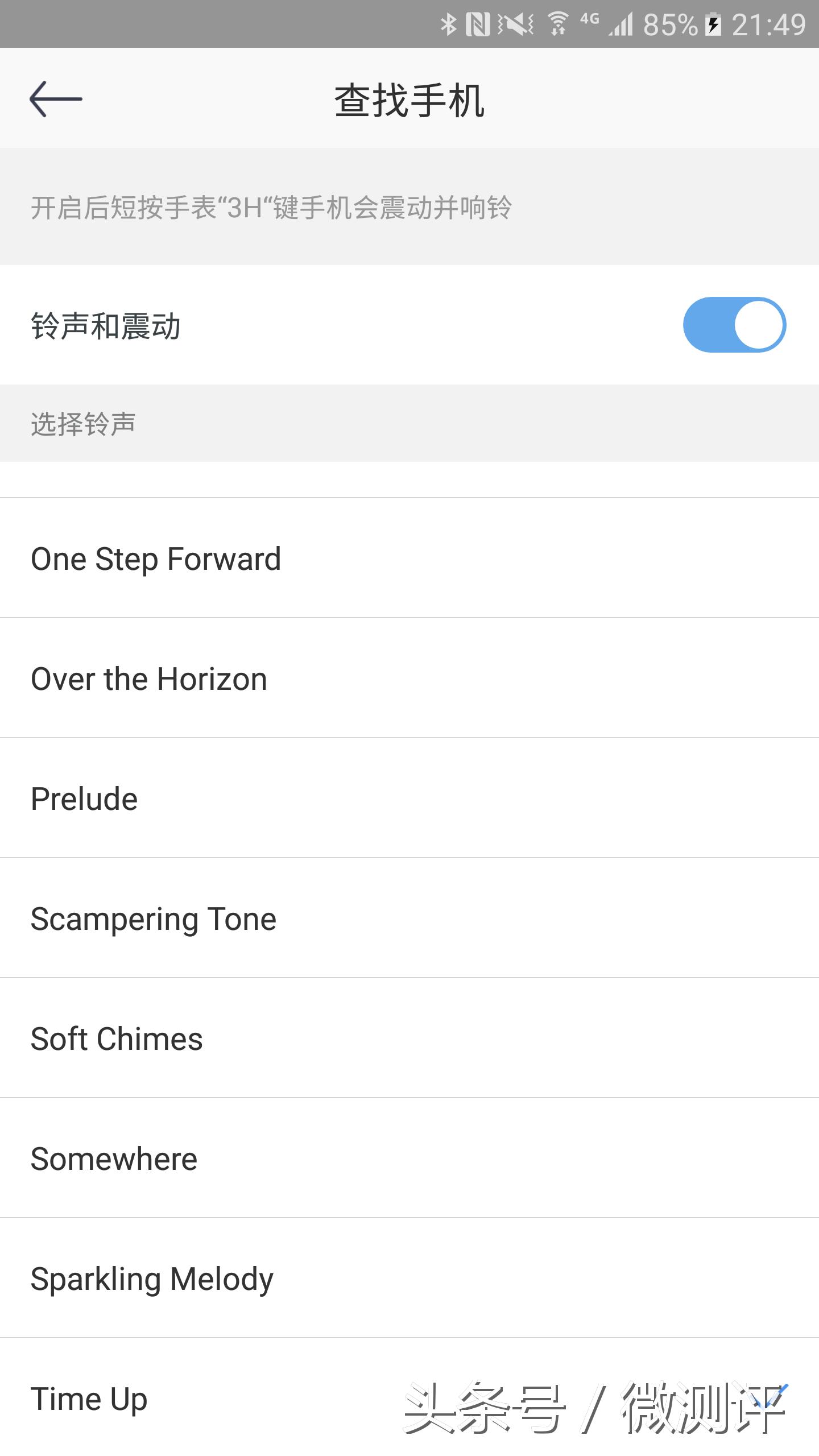Select the Scampering Tone ringtone
This screenshot has width=819, height=1456.
pos(152,919)
